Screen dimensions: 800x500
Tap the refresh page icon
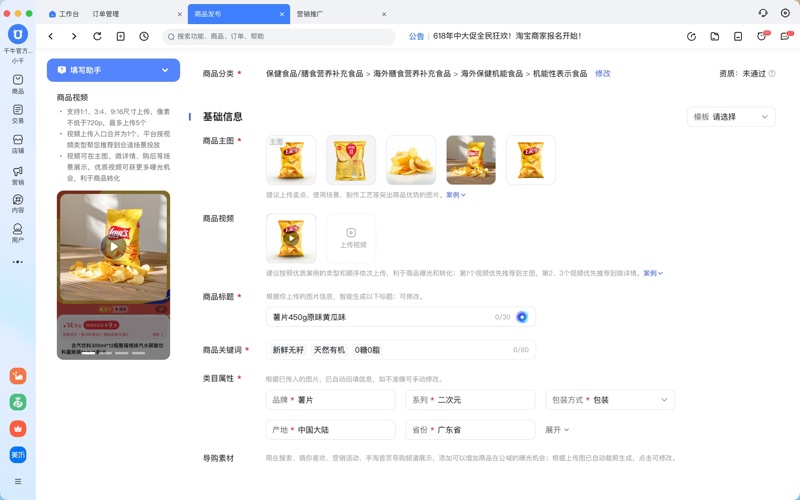click(x=97, y=36)
